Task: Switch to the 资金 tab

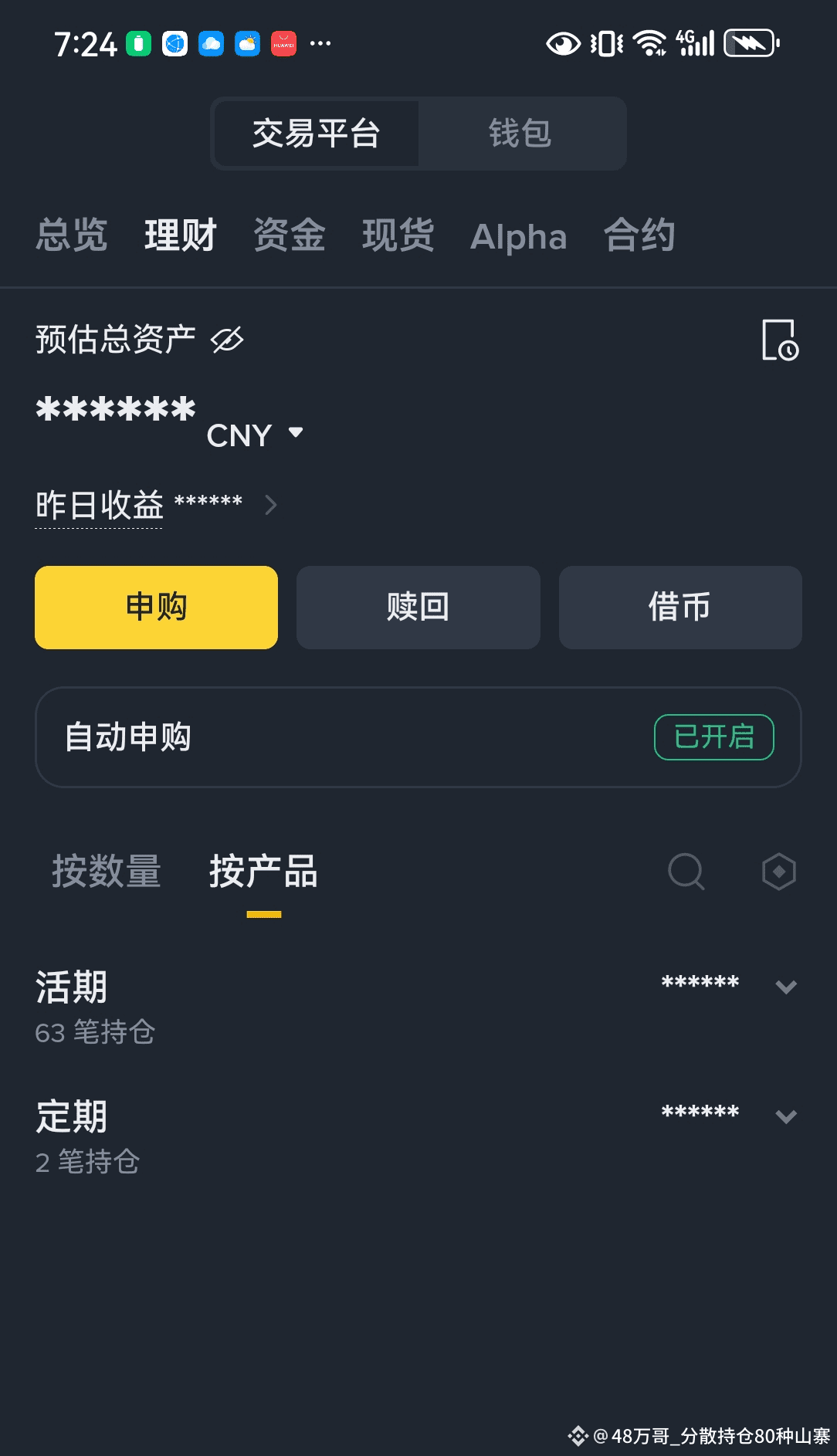Action: [290, 235]
